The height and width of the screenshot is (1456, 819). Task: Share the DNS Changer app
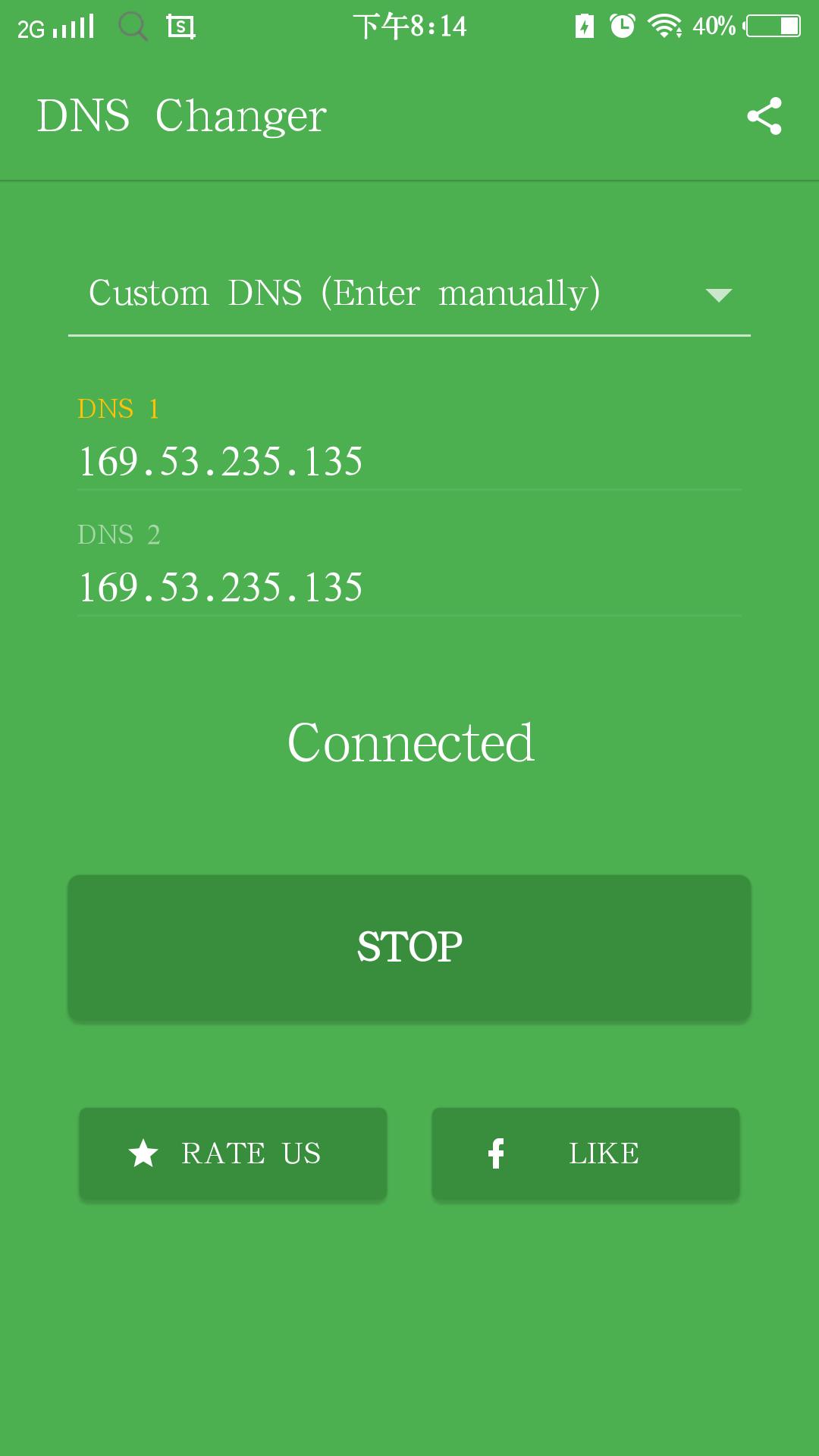[x=764, y=116]
